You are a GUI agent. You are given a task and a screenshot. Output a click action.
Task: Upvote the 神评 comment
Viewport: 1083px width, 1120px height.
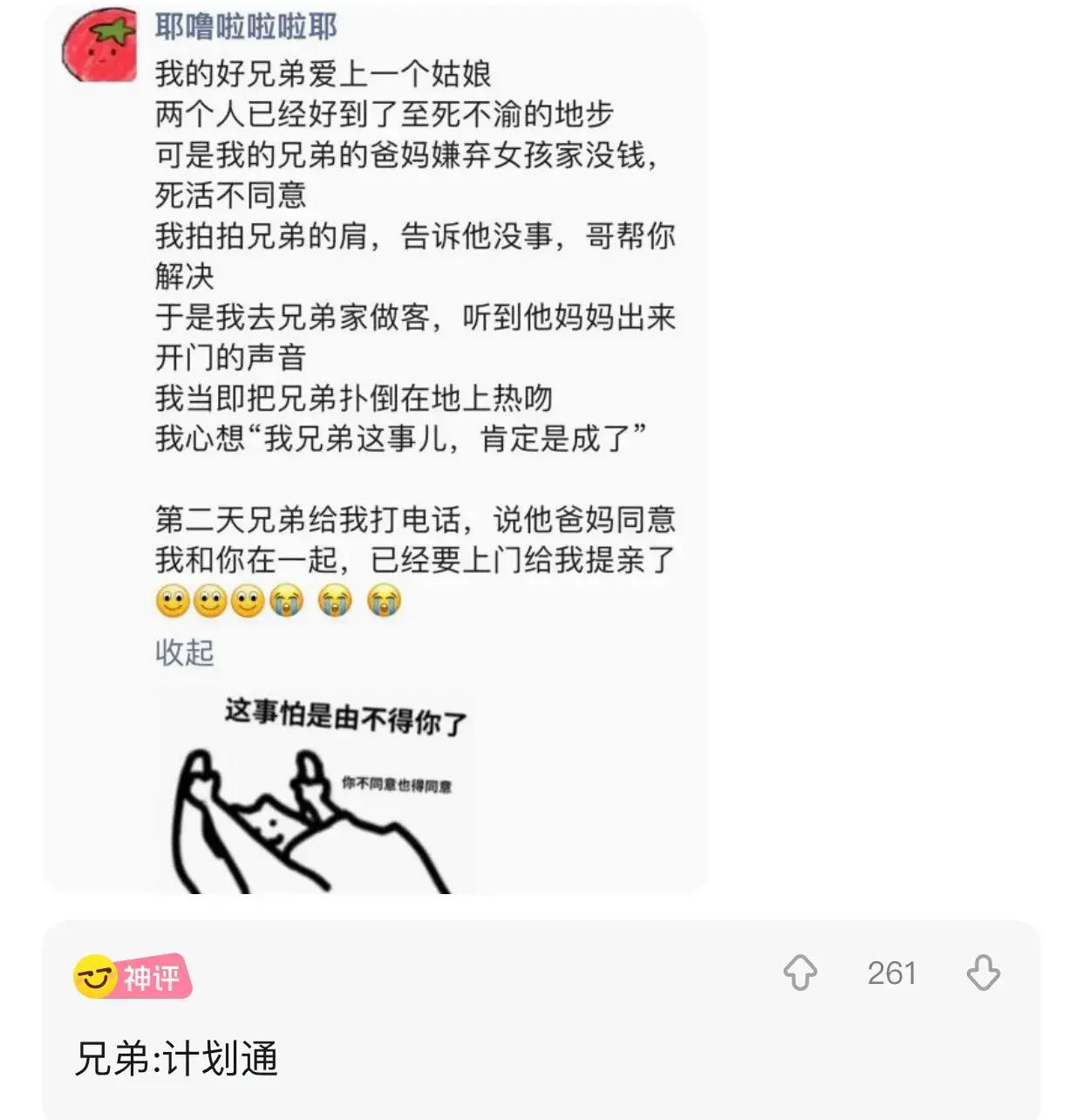(800, 973)
